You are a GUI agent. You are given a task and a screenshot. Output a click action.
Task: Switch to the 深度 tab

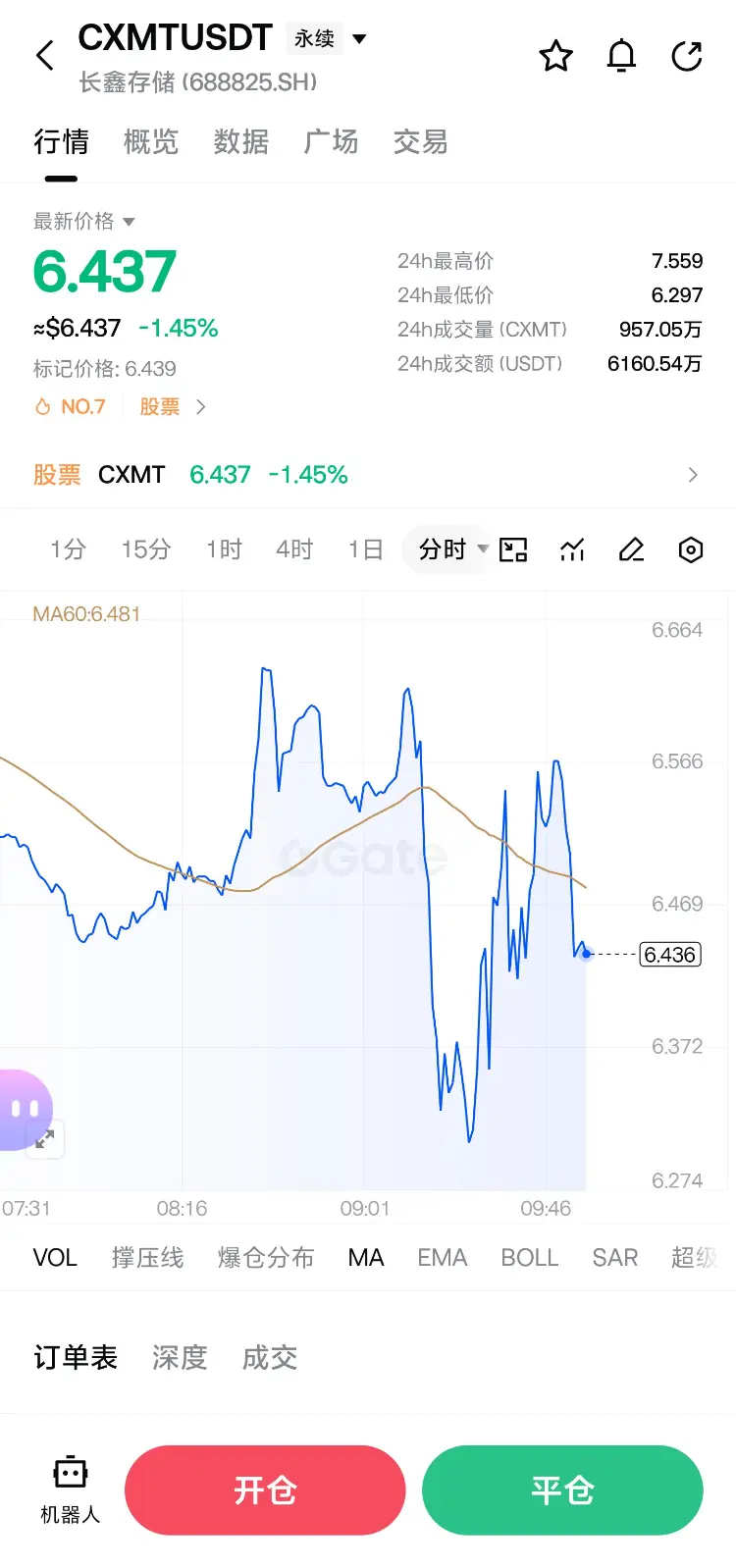[180, 1358]
